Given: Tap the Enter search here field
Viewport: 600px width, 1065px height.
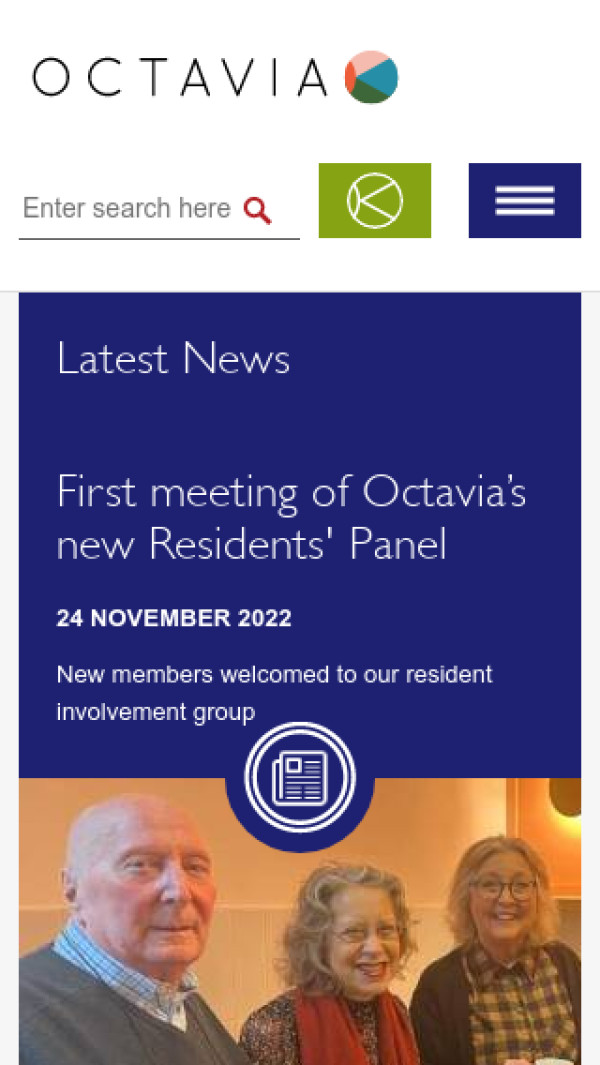Looking at the screenshot, I should point(127,209).
